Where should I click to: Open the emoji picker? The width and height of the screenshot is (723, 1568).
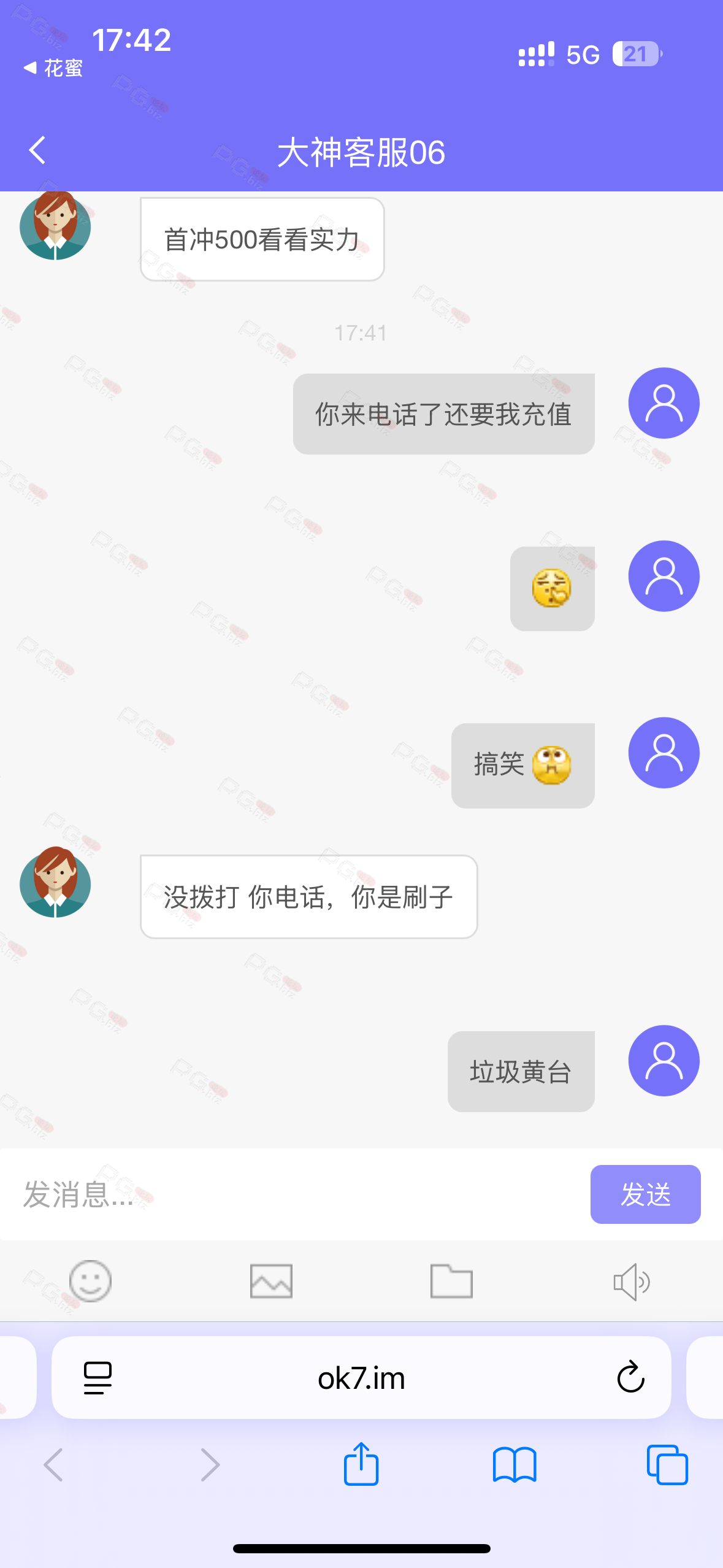[91, 1281]
